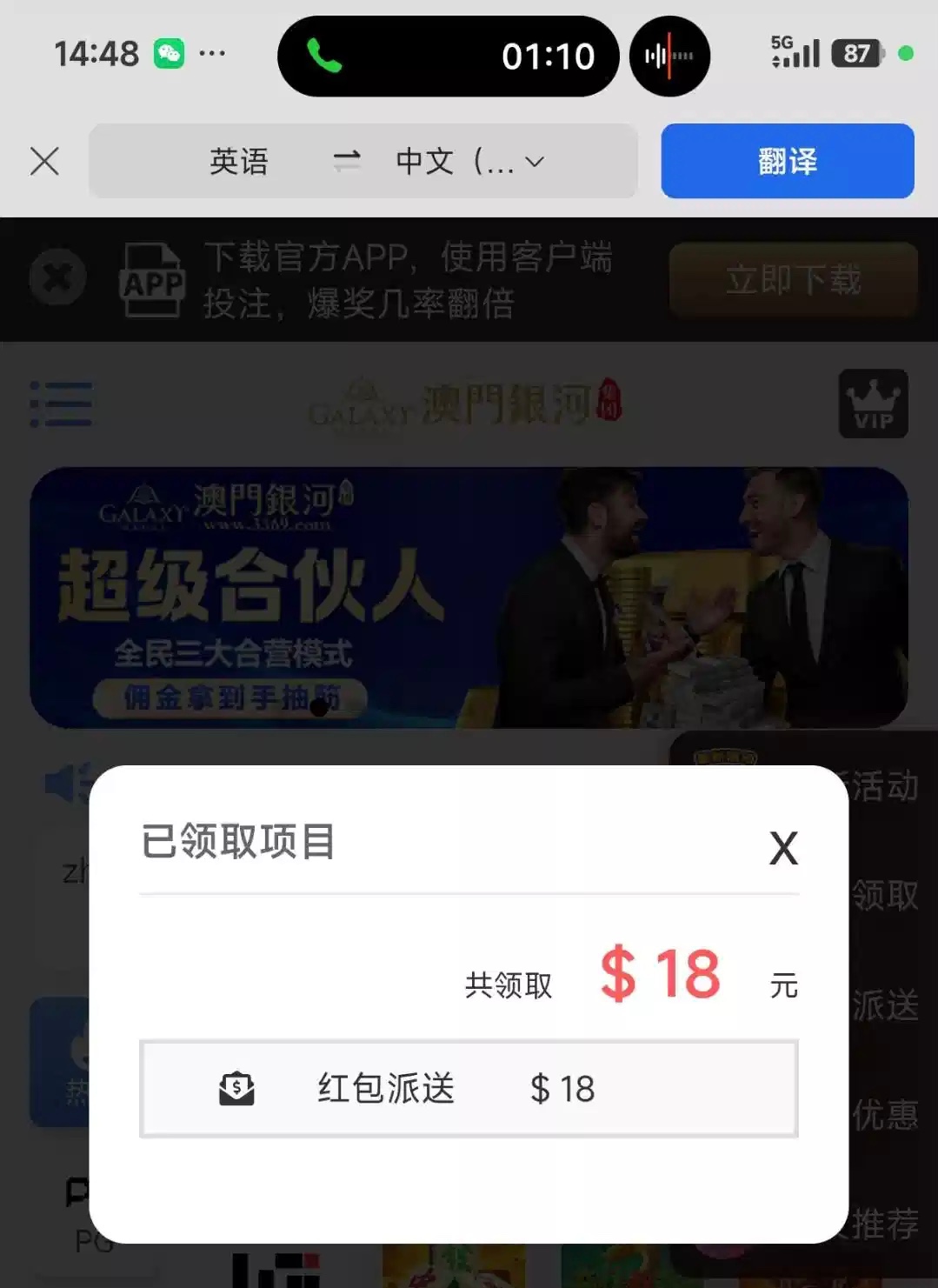The width and height of the screenshot is (938, 1288).
Task: Close the translation bar with the X
Action: coord(44,161)
